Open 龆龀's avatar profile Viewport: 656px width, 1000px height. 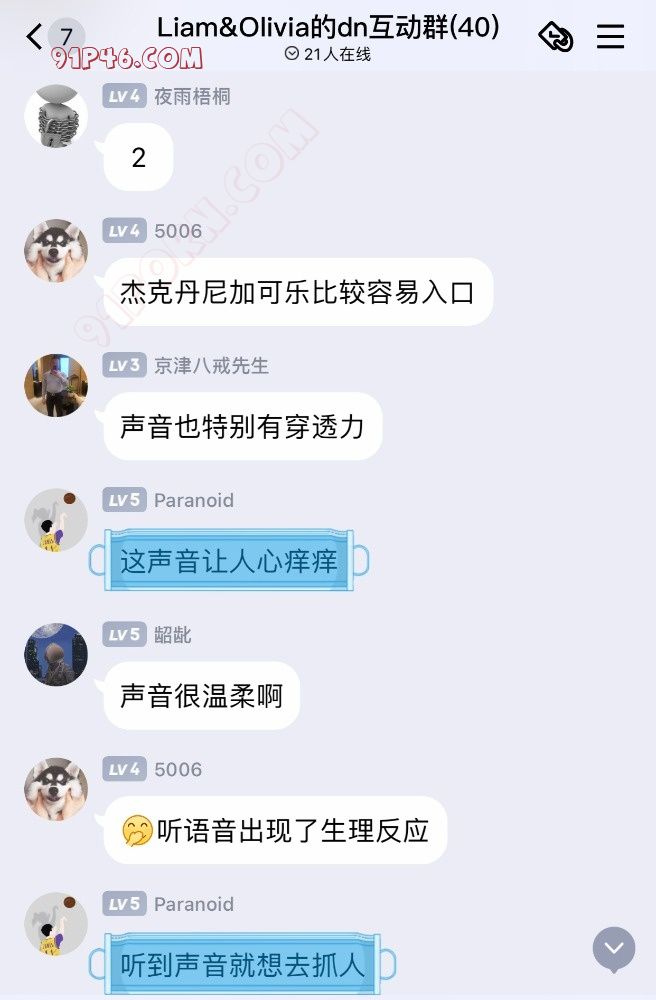pos(56,654)
